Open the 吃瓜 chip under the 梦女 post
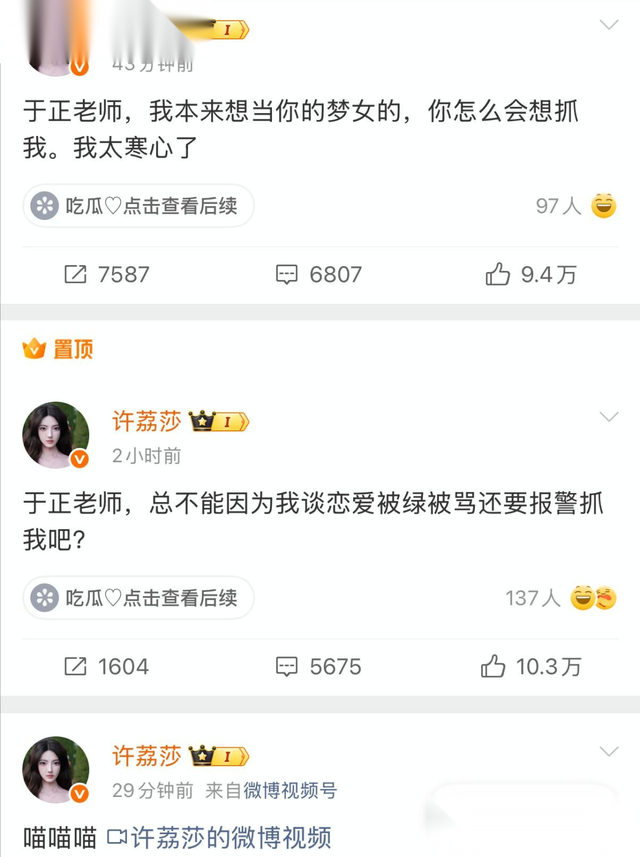The image size is (640, 857). click(x=138, y=206)
